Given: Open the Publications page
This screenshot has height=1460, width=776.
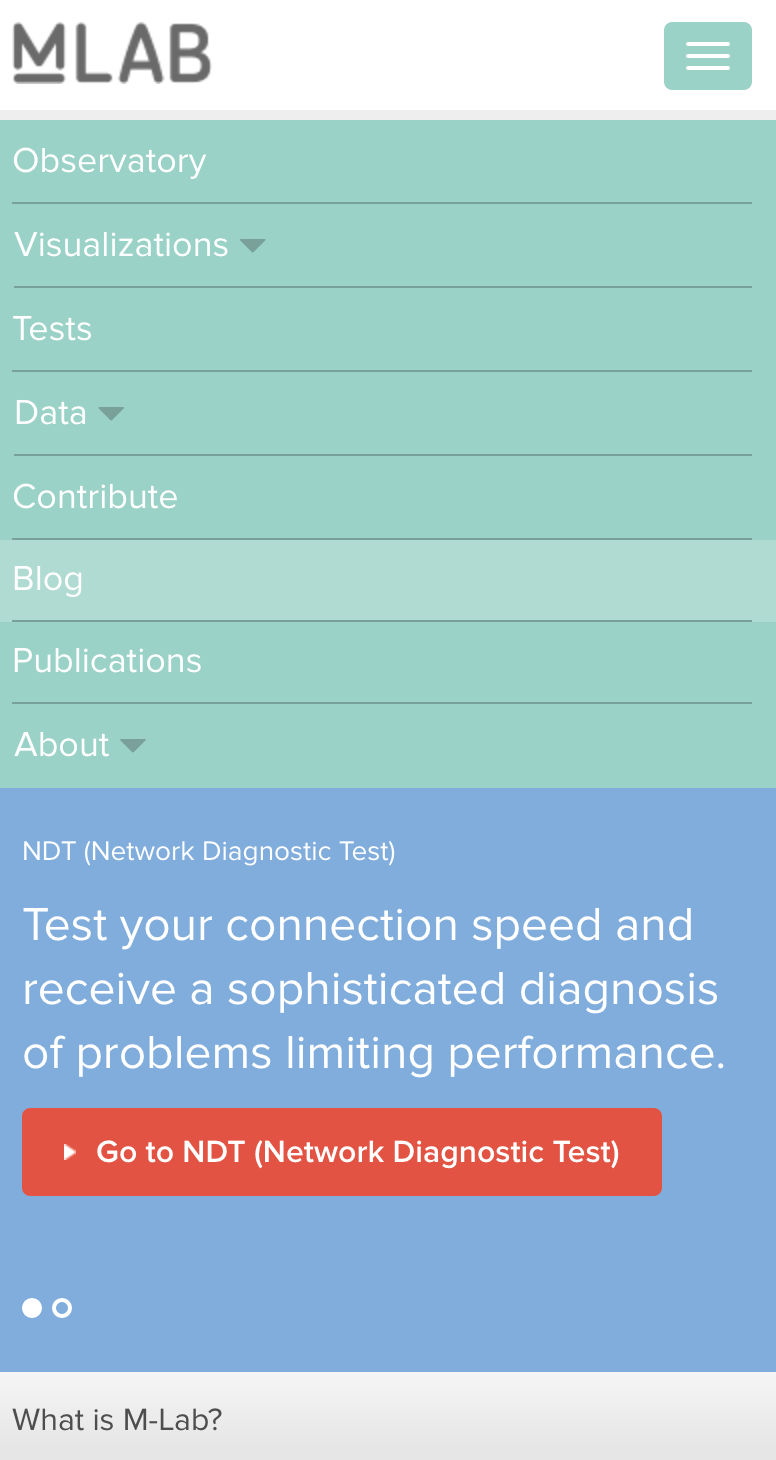Looking at the screenshot, I should (107, 661).
